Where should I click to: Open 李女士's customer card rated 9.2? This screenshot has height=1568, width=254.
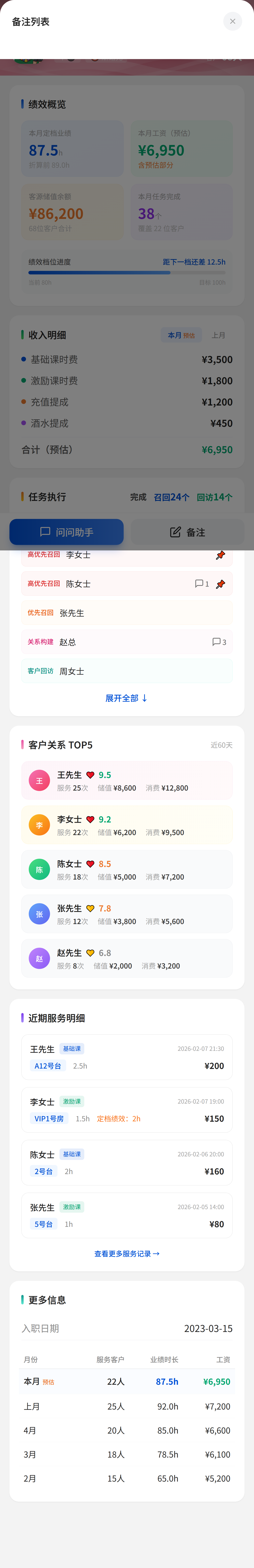[127, 825]
